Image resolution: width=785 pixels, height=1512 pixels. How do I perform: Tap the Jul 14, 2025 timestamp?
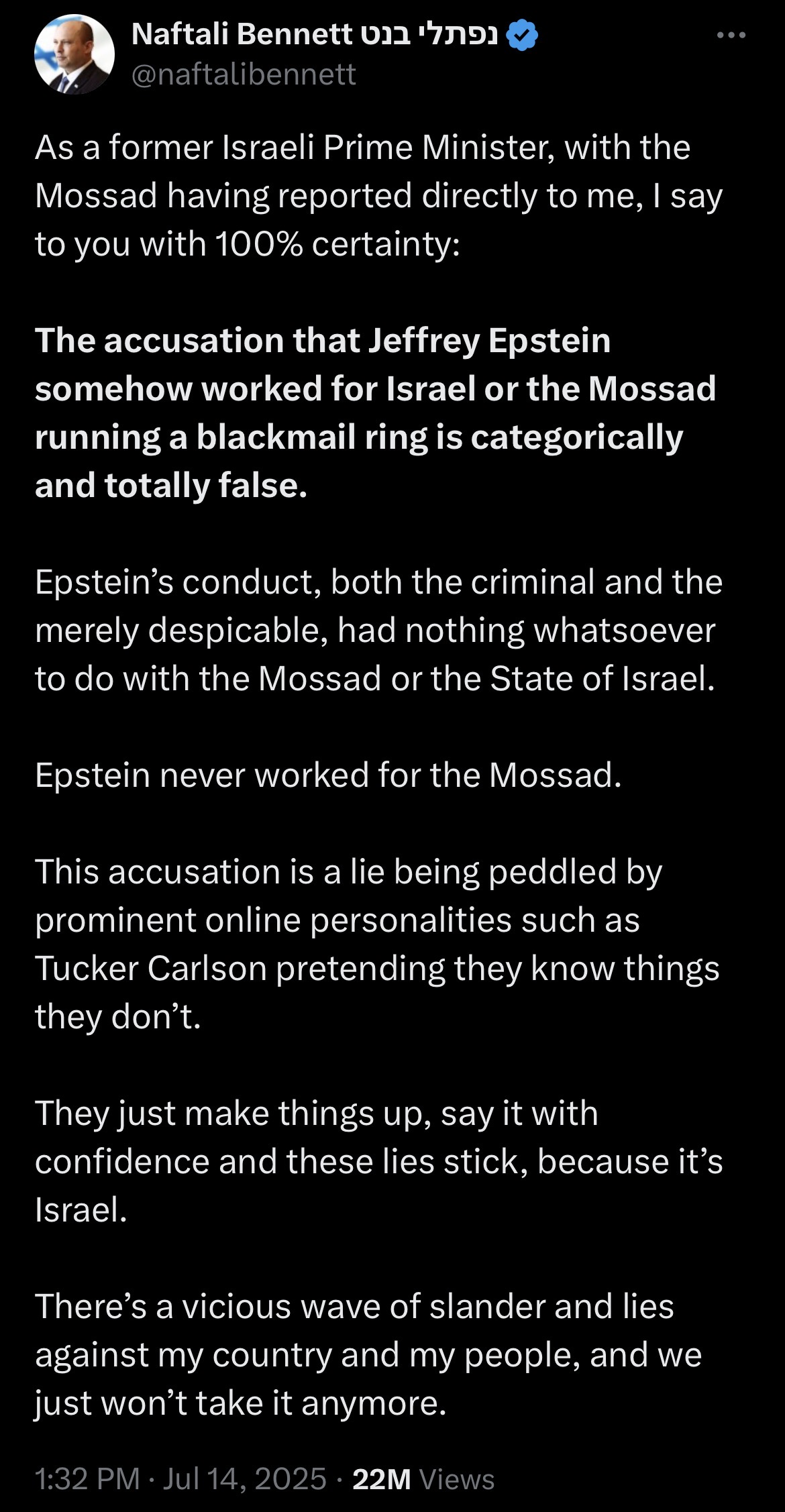(244, 1478)
